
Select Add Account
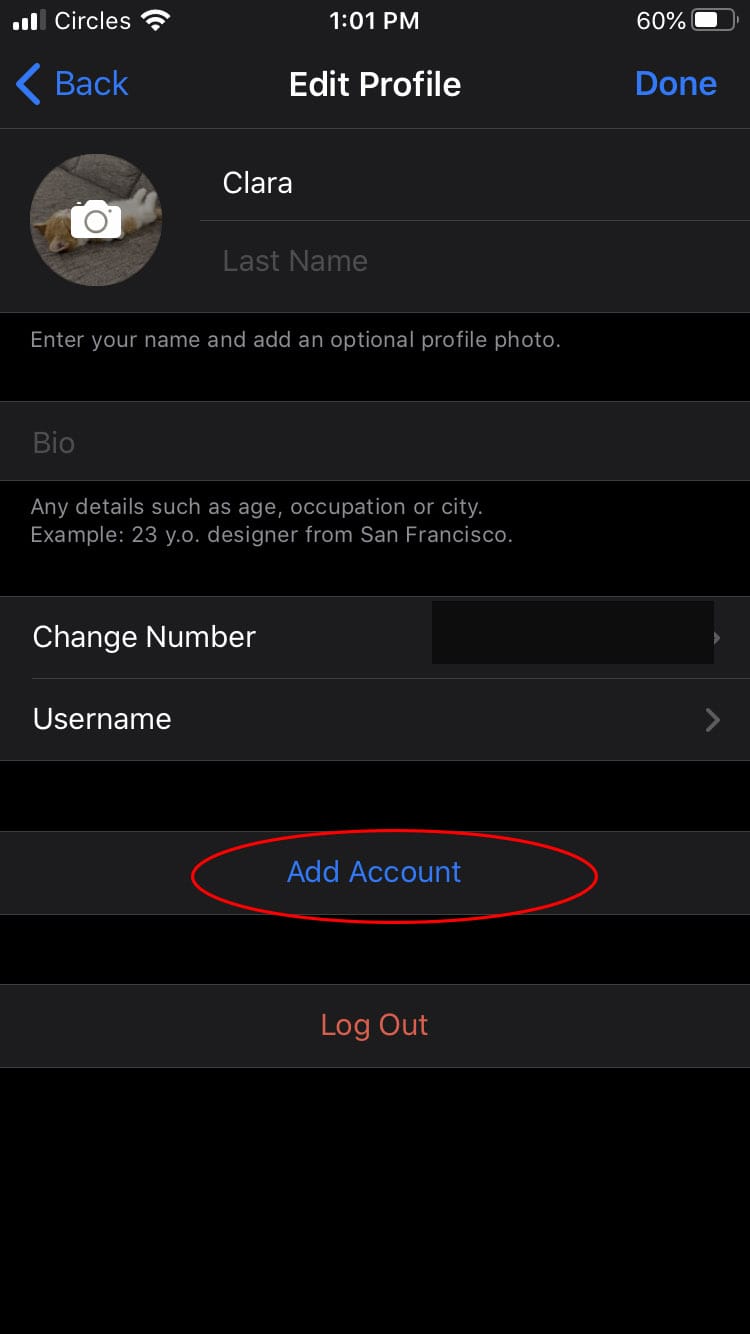(x=375, y=872)
